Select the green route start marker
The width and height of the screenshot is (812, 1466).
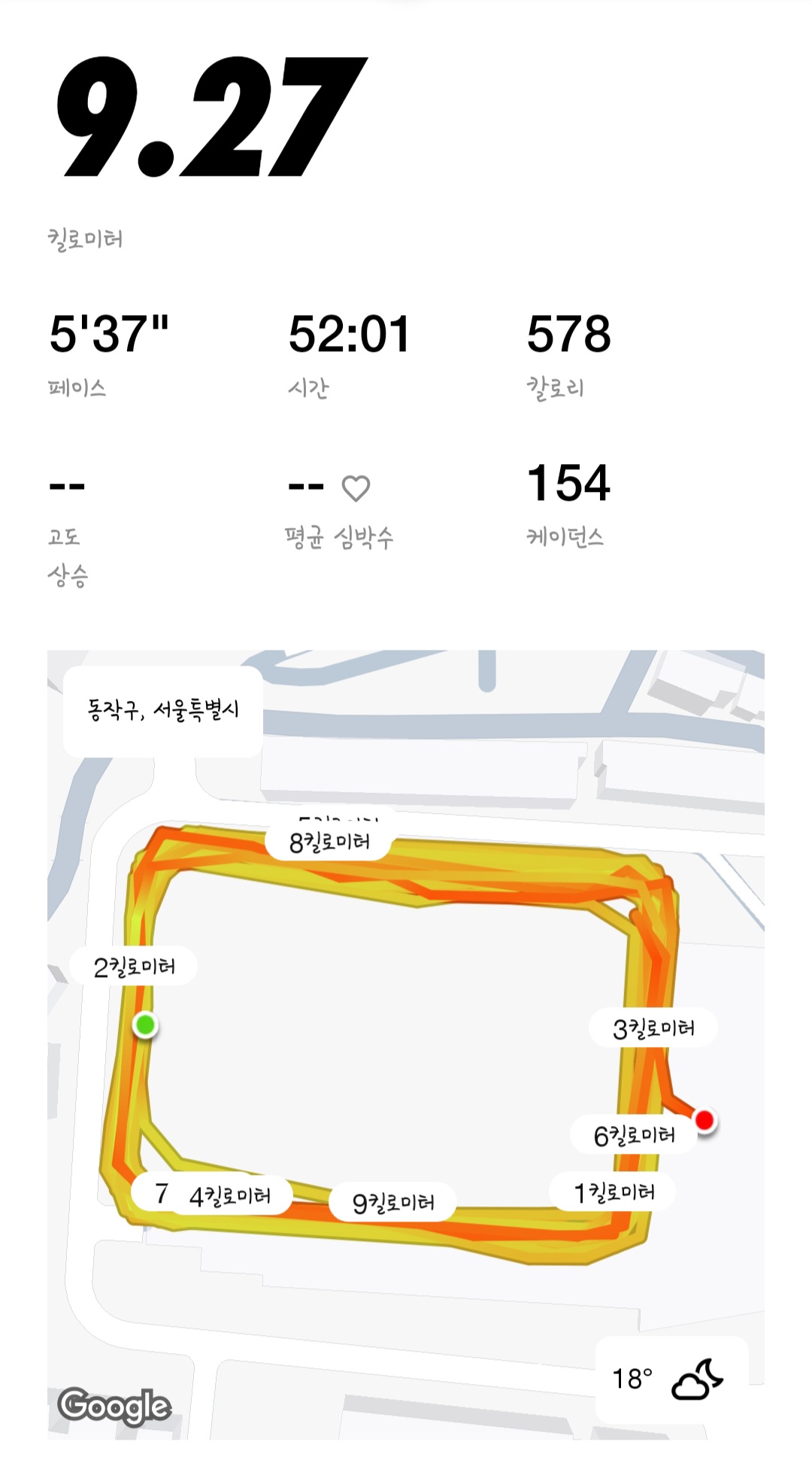tap(146, 1023)
